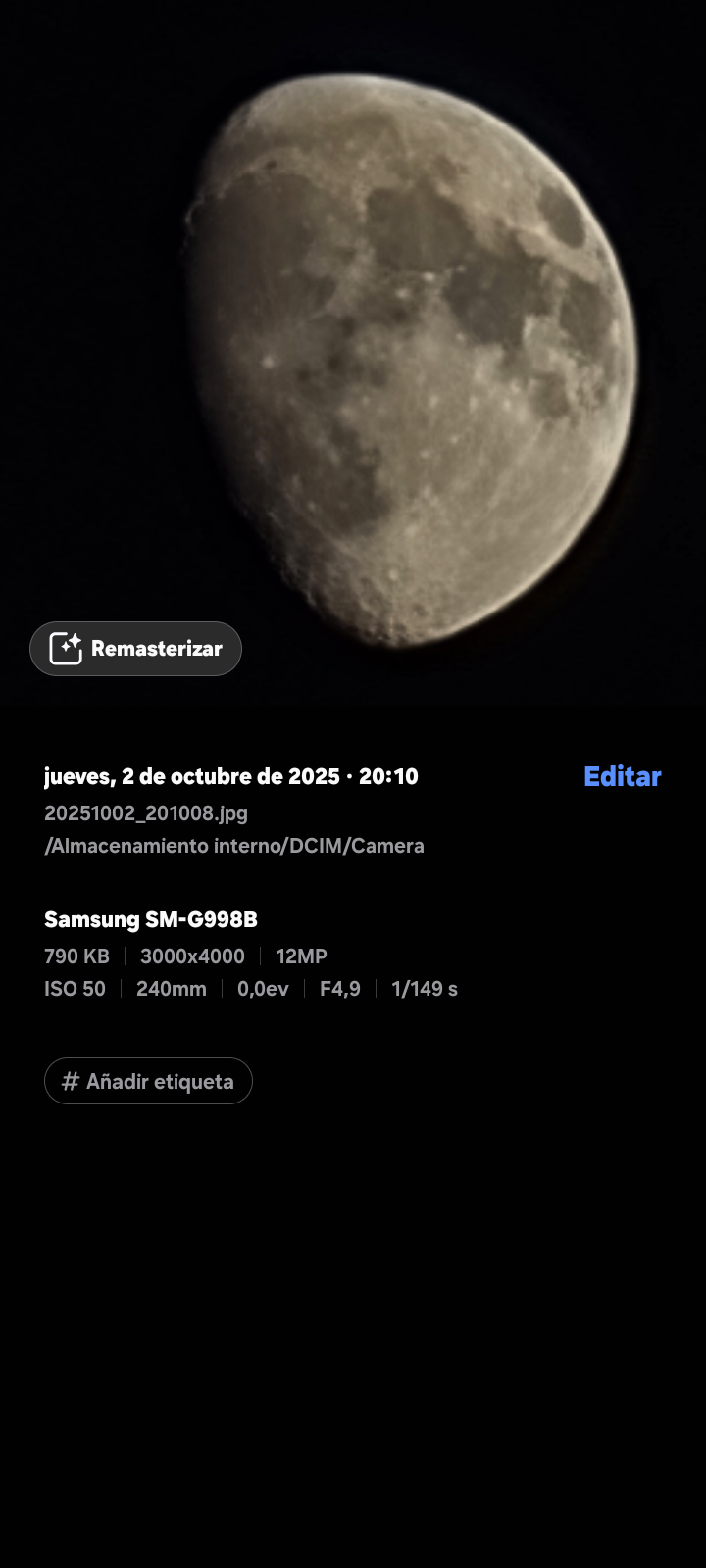Click the filename 20251002_201008.jpg
Image resolution: width=706 pixels, height=1568 pixels.
pos(145,814)
